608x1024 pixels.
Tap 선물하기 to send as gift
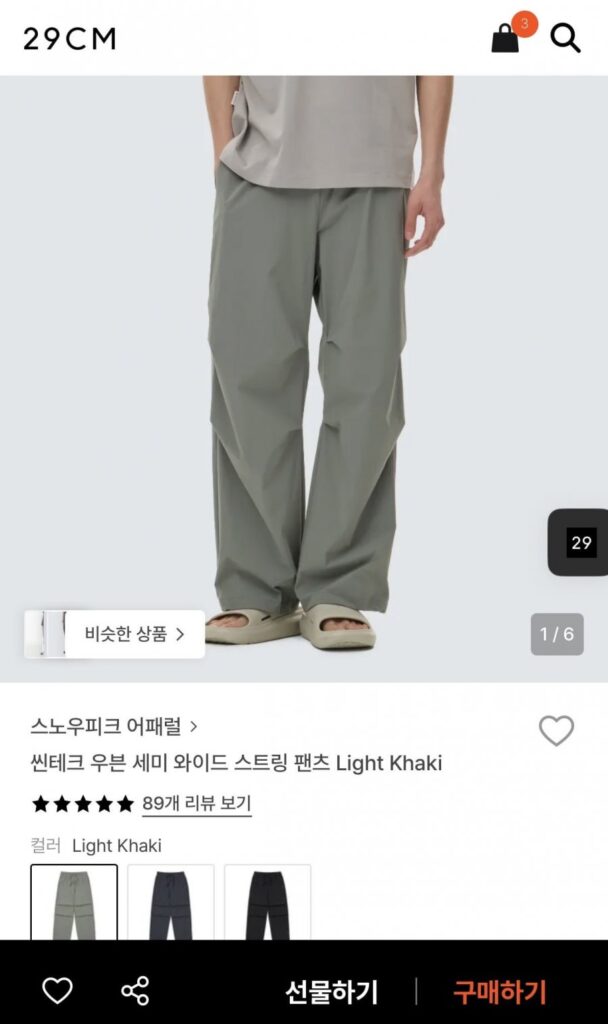click(x=332, y=992)
